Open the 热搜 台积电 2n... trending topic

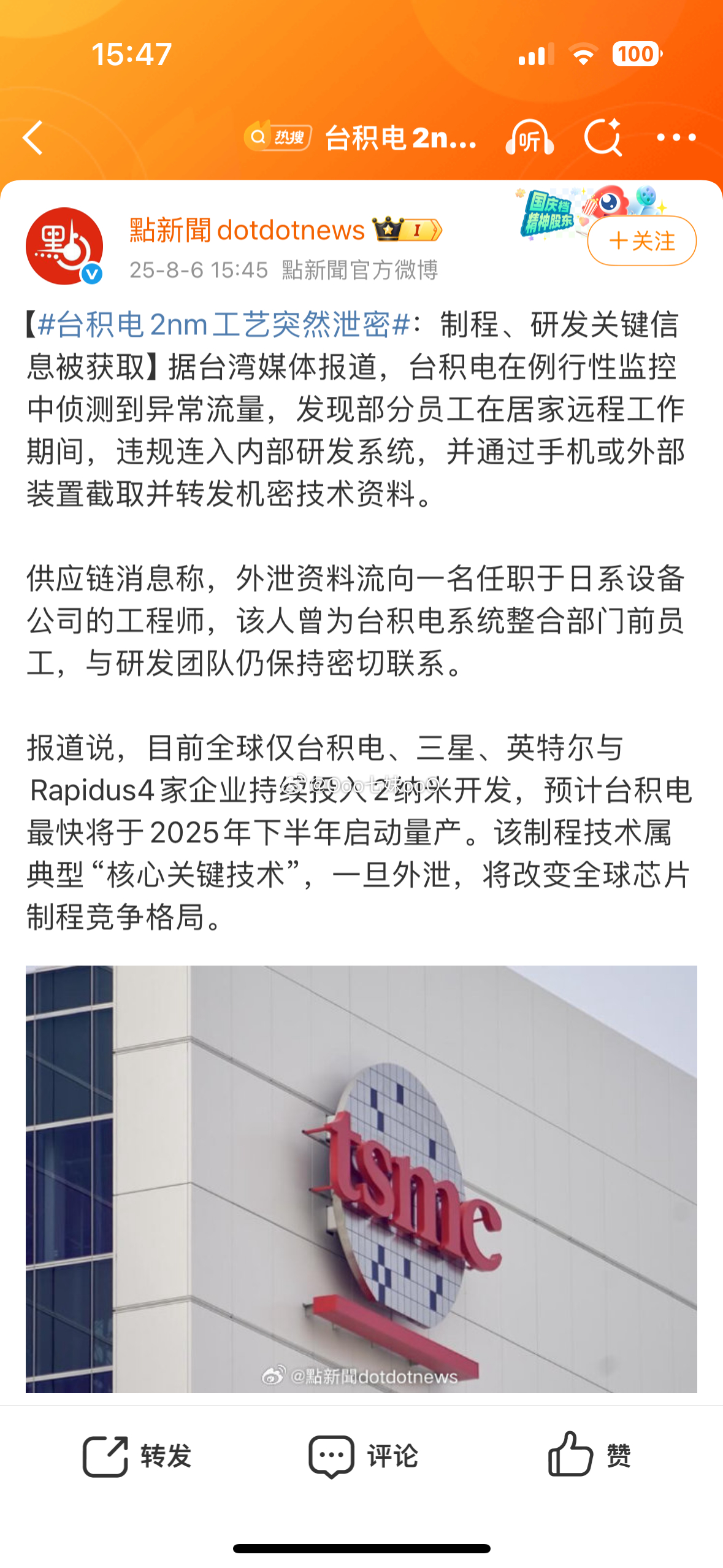pyautogui.click(x=361, y=137)
